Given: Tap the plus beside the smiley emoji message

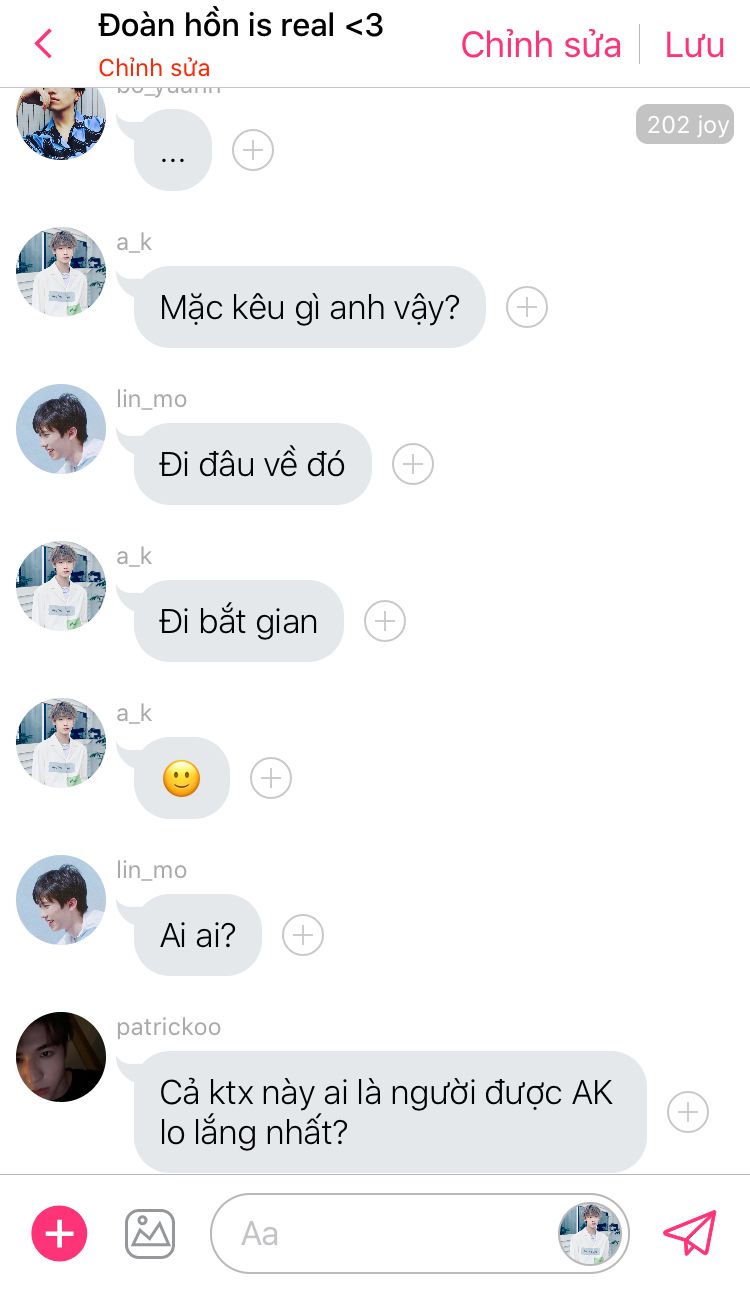Looking at the screenshot, I should tap(271, 778).
